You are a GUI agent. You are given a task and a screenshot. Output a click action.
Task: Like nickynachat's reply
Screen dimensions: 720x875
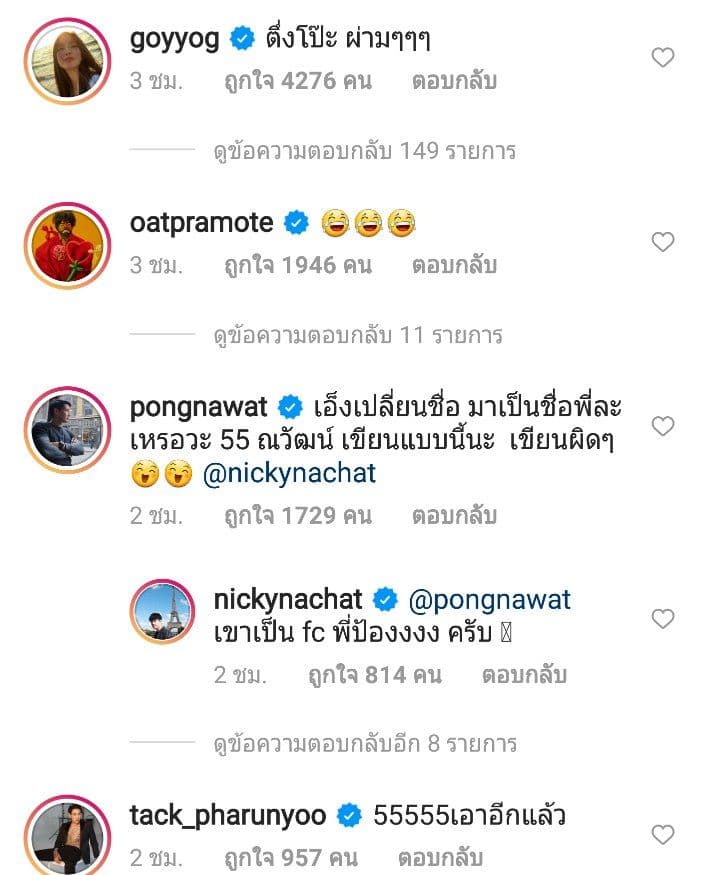click(x=663, y=619)
